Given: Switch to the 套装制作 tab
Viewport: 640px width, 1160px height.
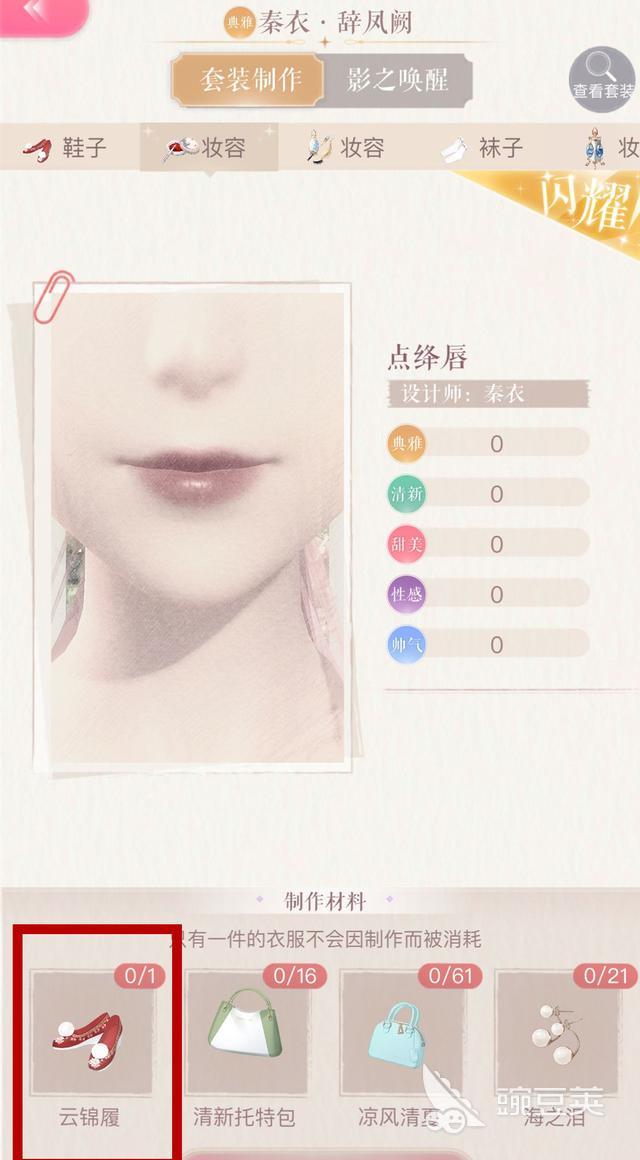Looking at the screenshot, I should 248,80.
